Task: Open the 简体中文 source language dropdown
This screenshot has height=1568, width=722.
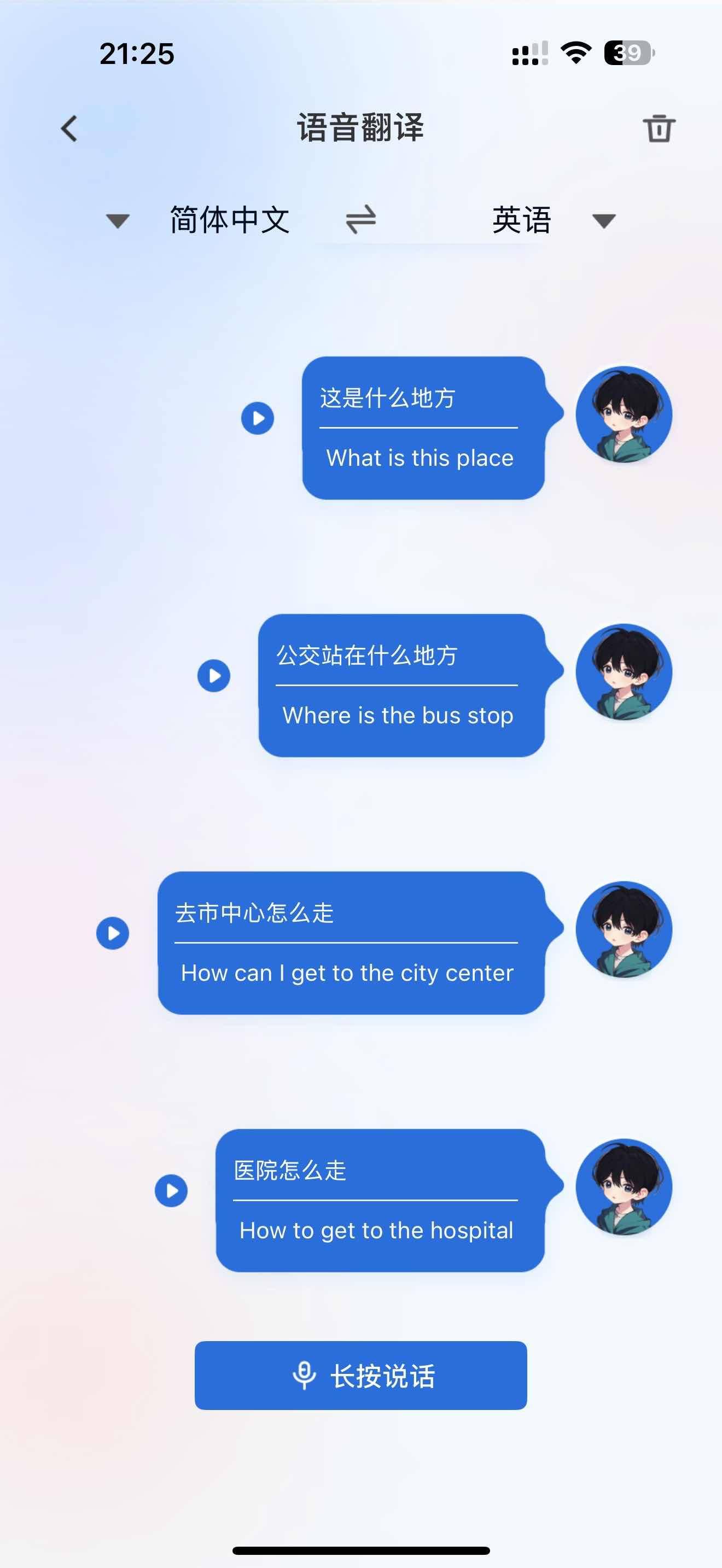Action: tap(198, 220)
